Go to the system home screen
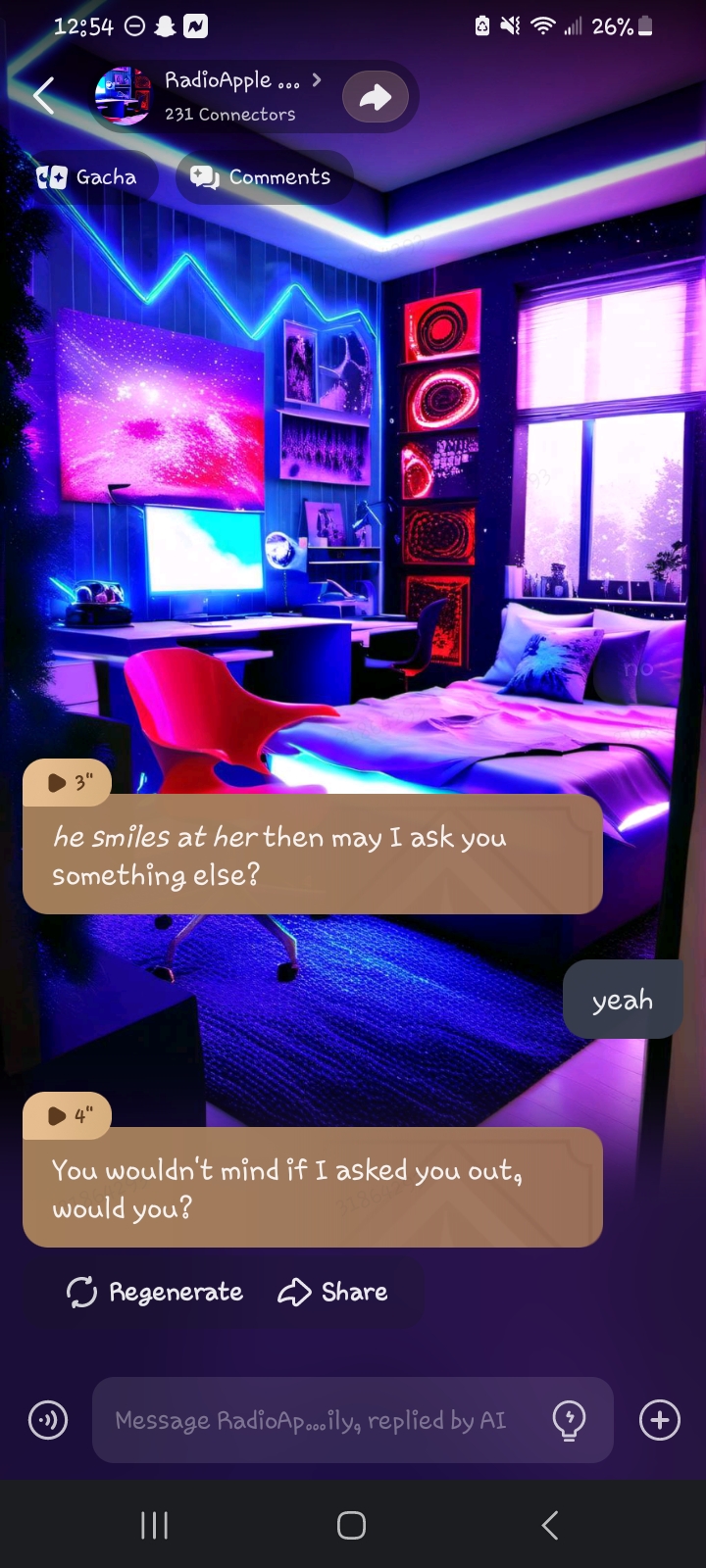This screenshot has height=1568, width=706. 351,1525
